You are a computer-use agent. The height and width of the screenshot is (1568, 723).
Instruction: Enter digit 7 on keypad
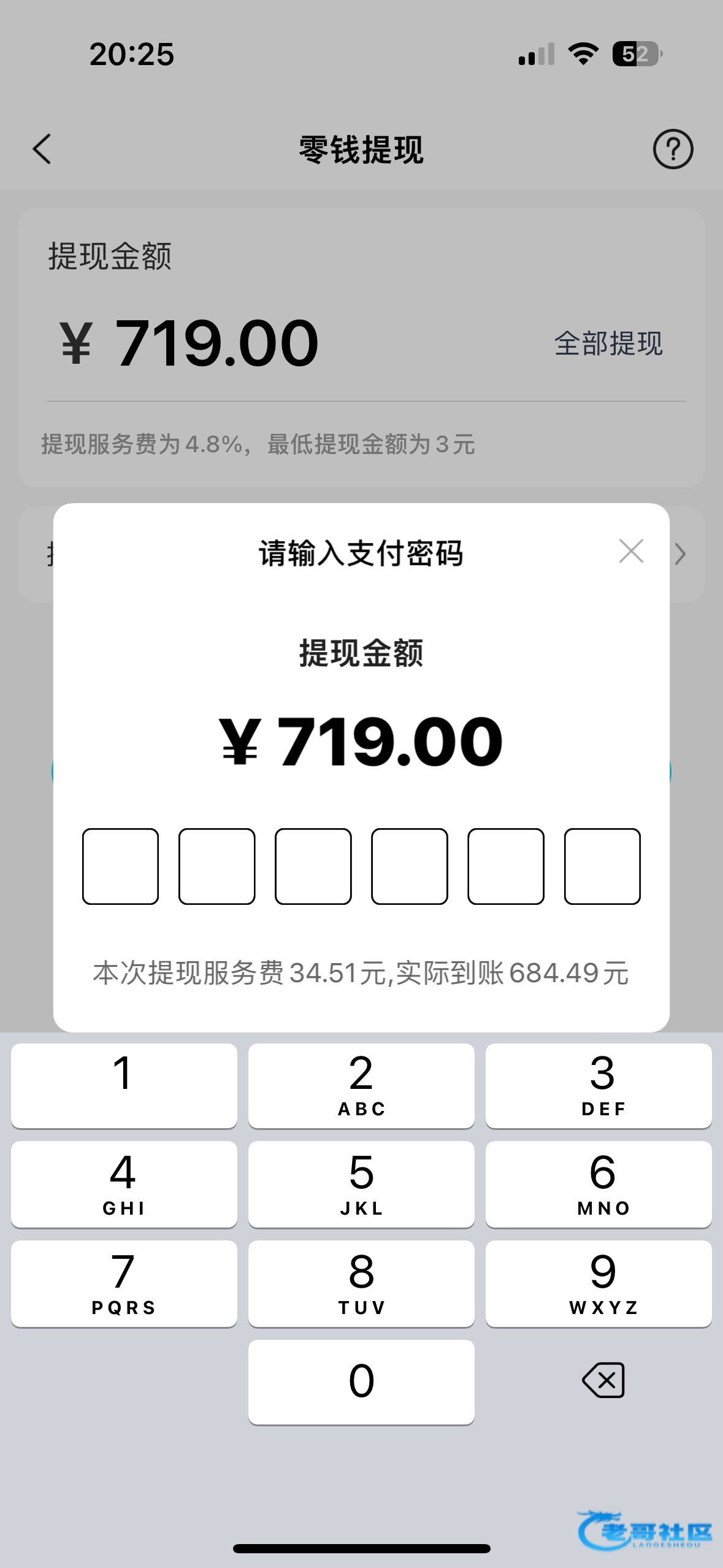[124, 1283]
